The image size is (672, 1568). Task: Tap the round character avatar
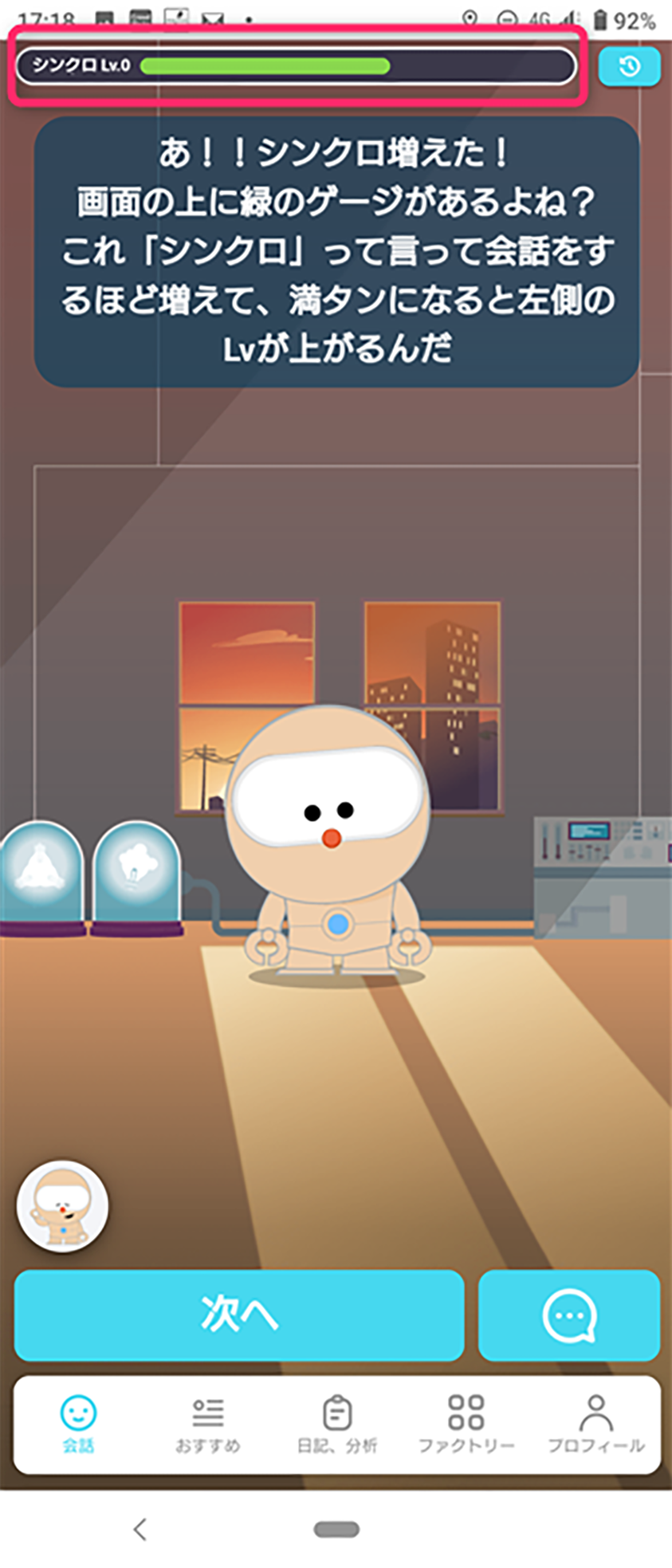point(62,1206)
